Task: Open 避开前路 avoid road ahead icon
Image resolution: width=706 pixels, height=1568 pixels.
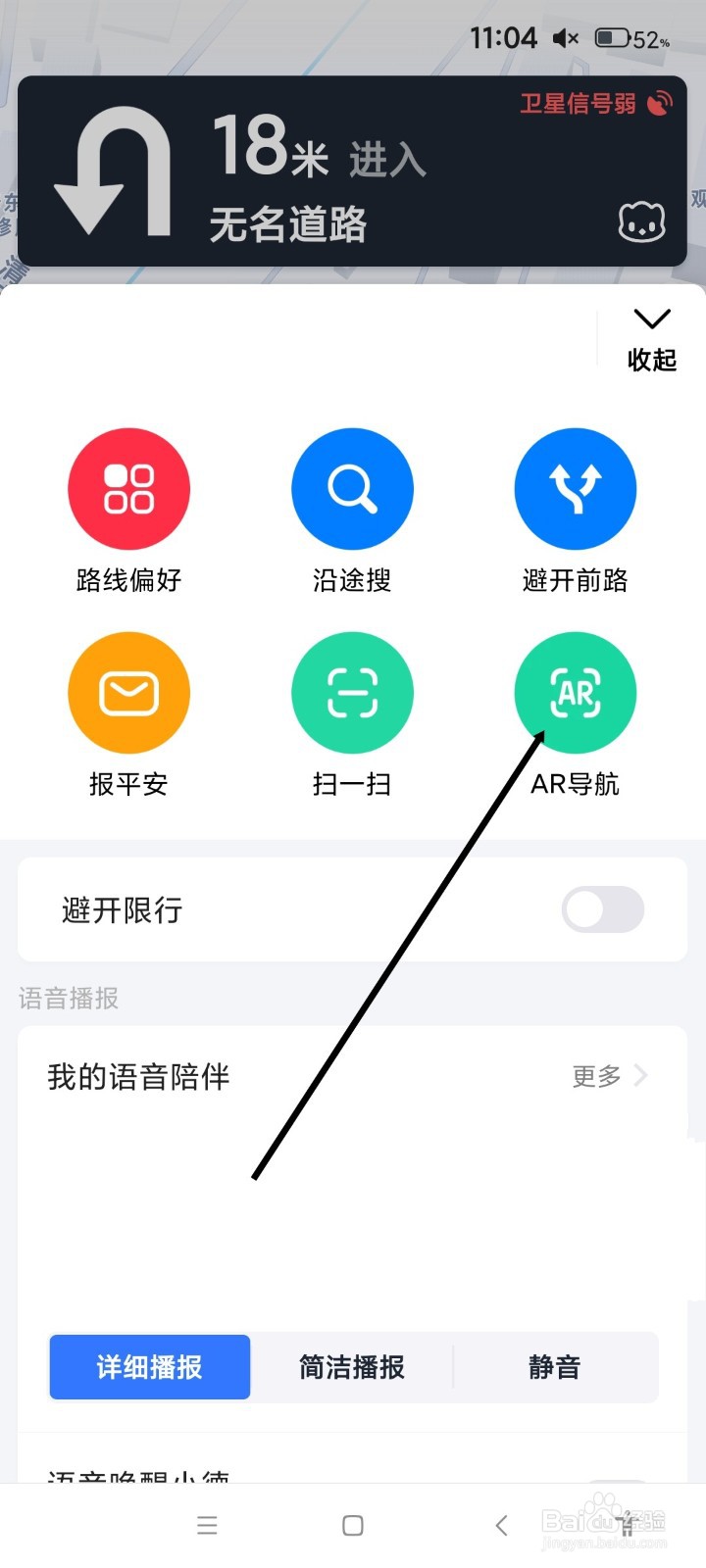Action: click(x=576, y=488)
